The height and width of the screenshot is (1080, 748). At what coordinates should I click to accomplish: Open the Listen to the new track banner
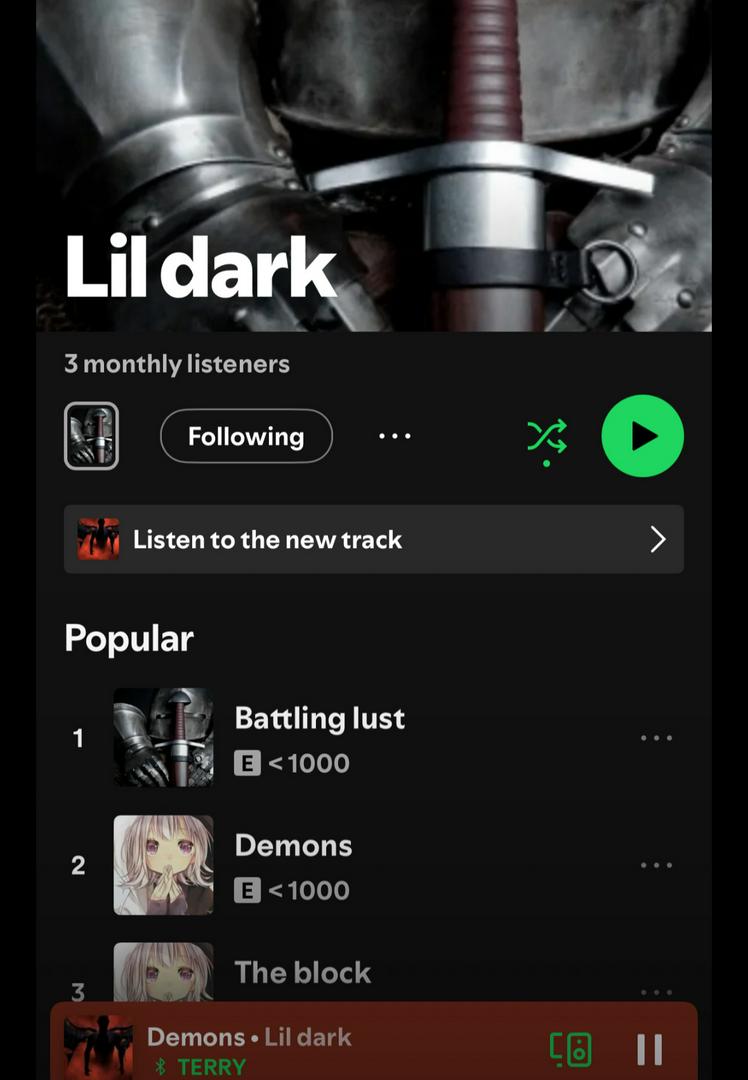pyautogui.click(x=373, y=539)
